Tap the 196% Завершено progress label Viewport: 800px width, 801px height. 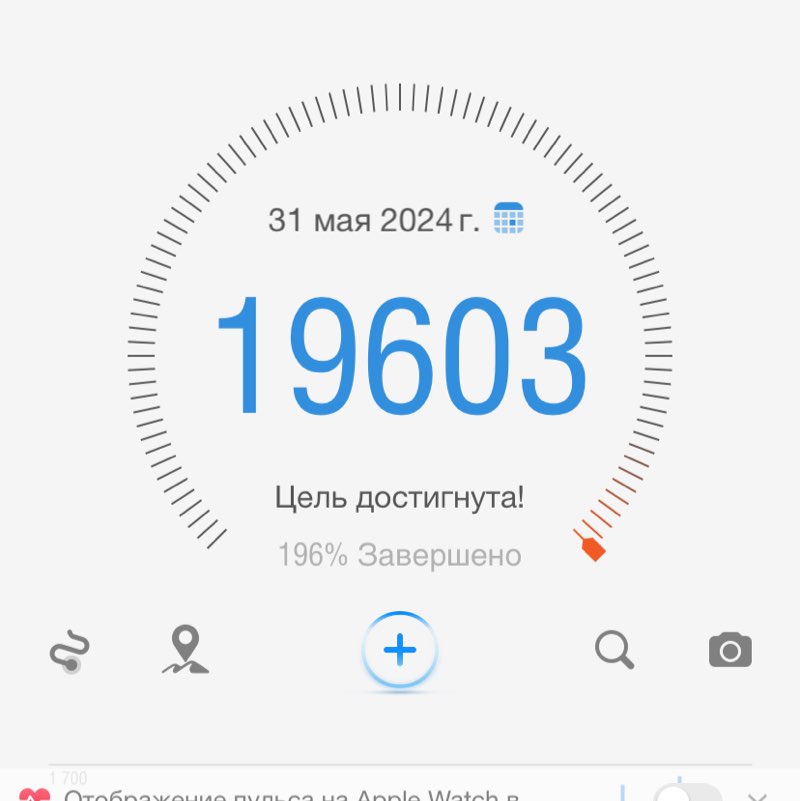click(x=400, y=555)
